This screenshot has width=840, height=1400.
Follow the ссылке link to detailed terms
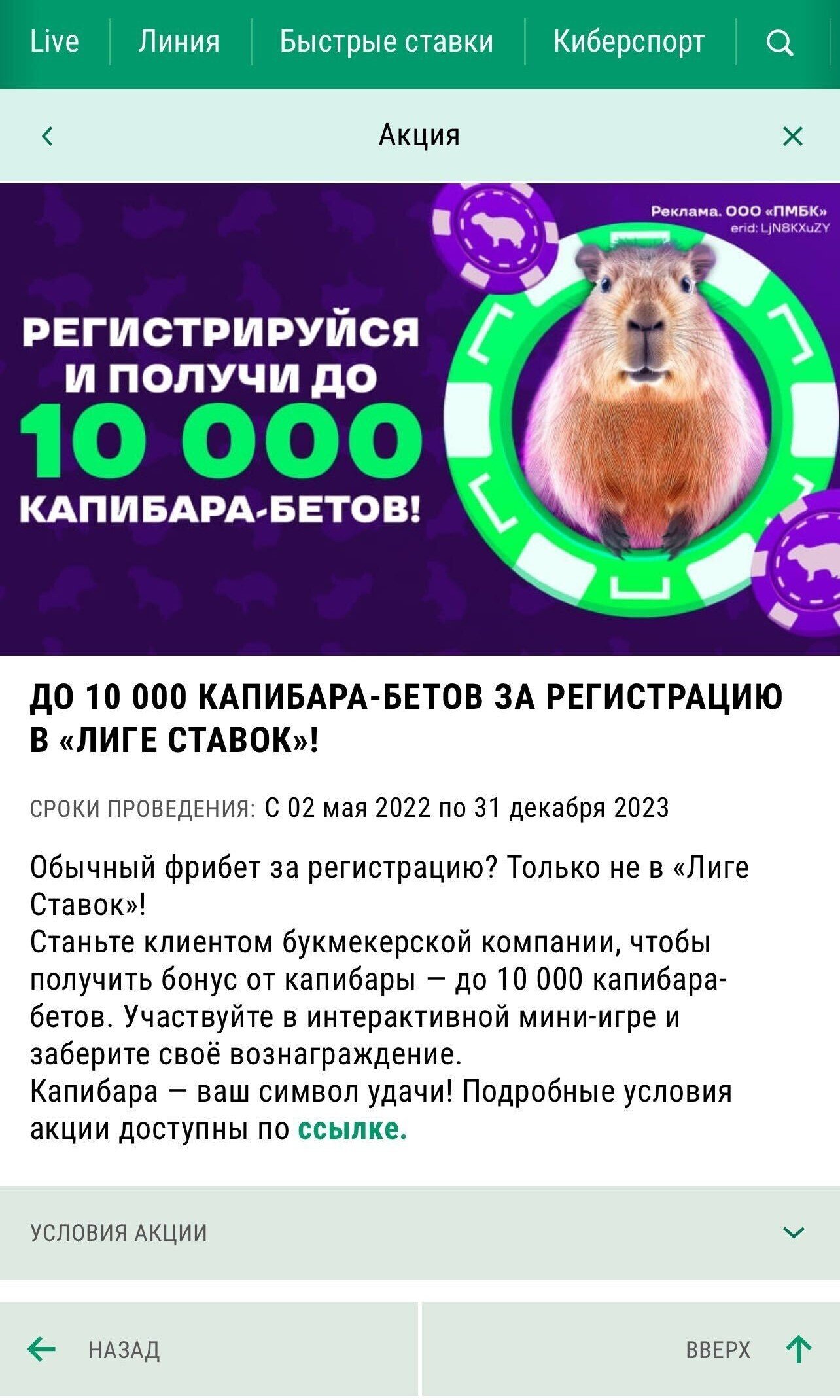(352, 1129)
